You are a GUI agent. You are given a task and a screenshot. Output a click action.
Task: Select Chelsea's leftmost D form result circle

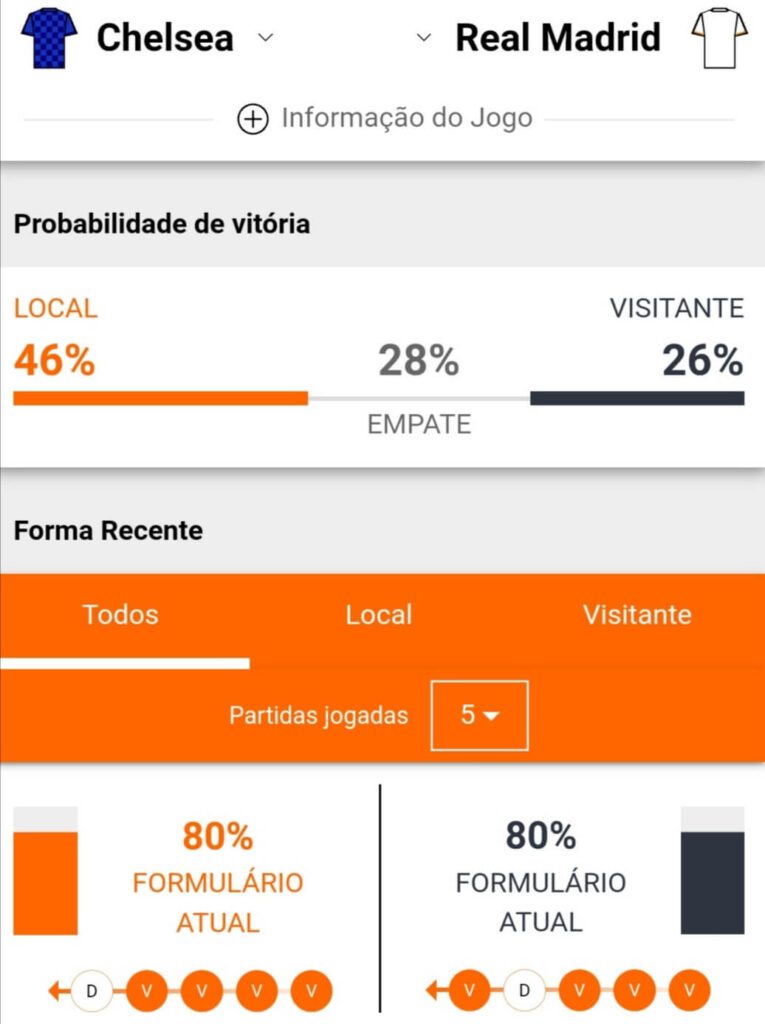pyautogui.click(x=90, y=992)
